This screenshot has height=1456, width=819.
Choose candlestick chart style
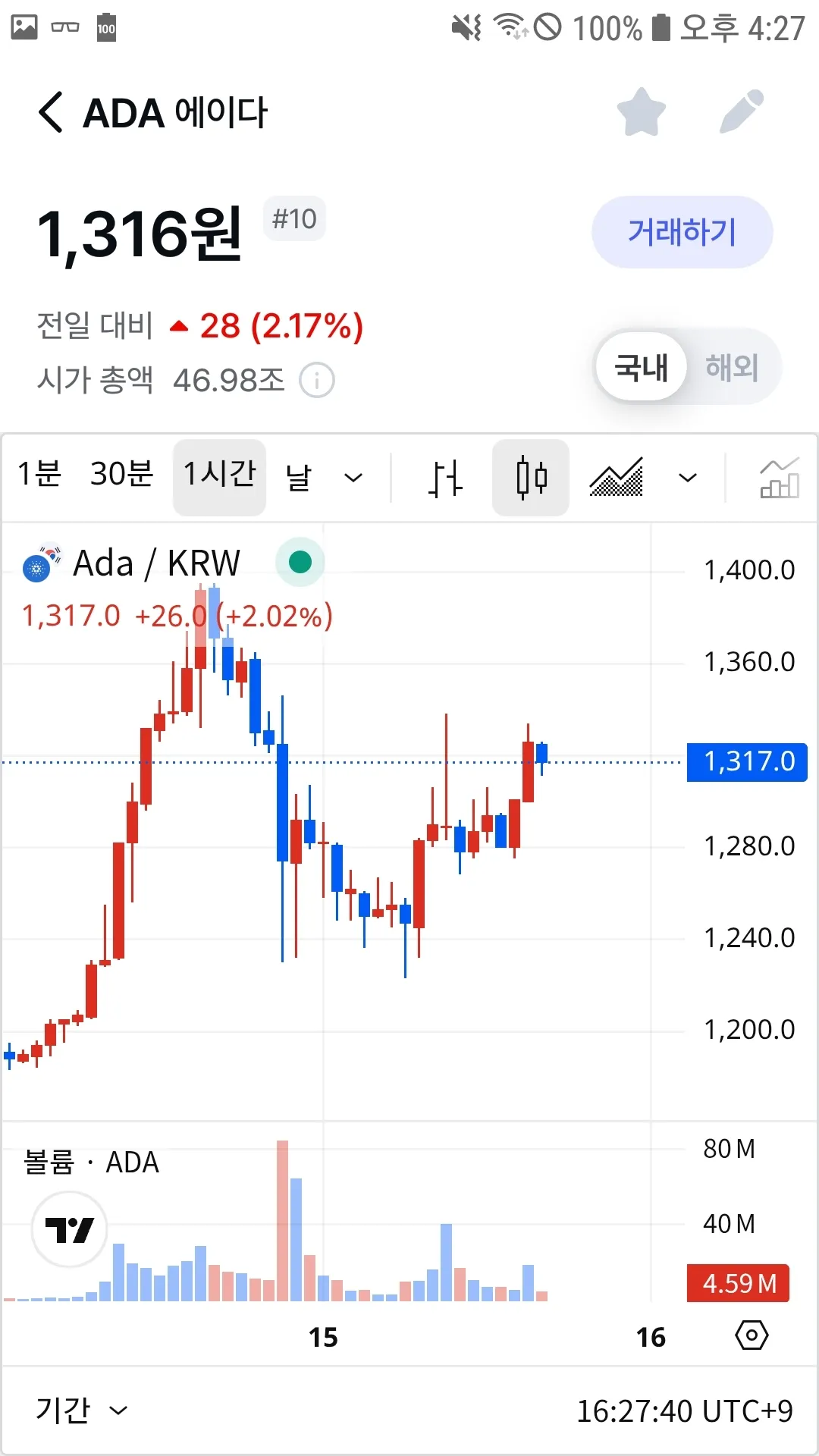point(531,478)
